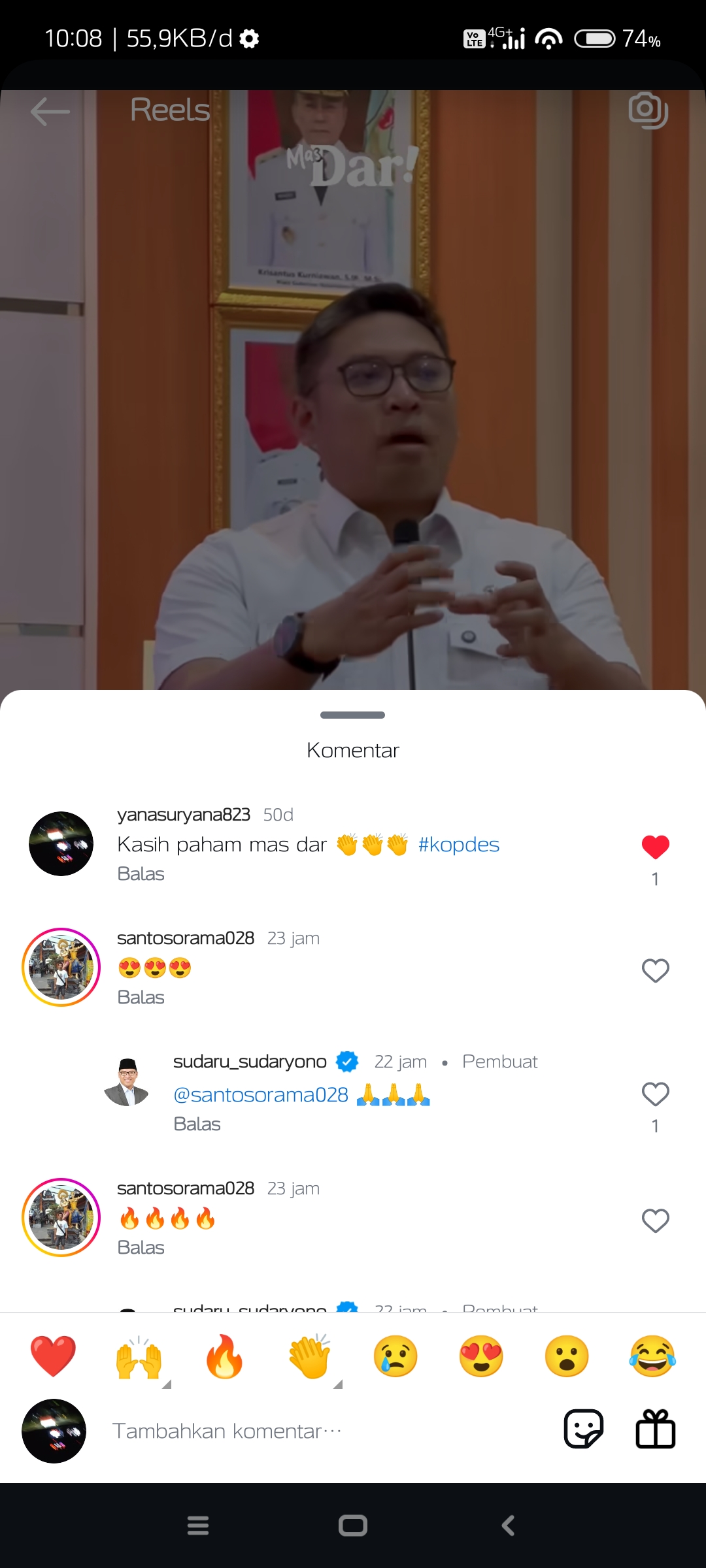Go back from Reels with the arrow
The width and height of the screenshot is (706, 1568).
coord(50,111)
